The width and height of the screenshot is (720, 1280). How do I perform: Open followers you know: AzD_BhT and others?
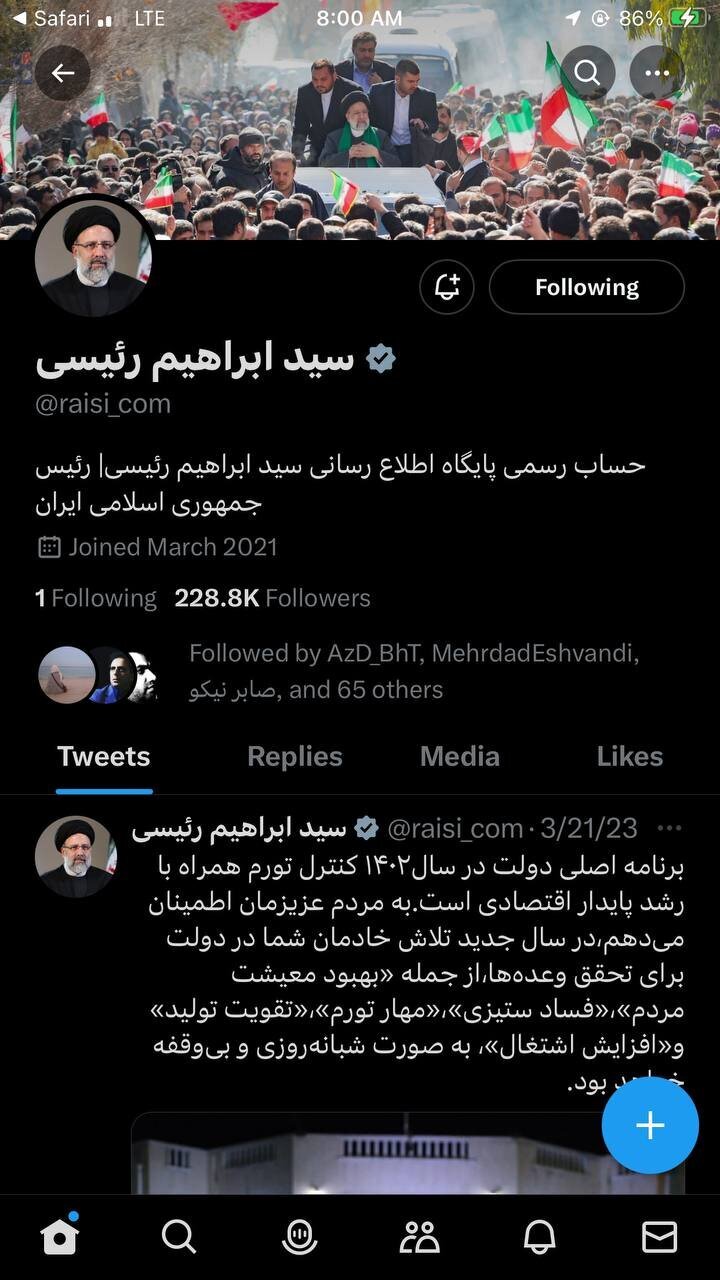340,672
